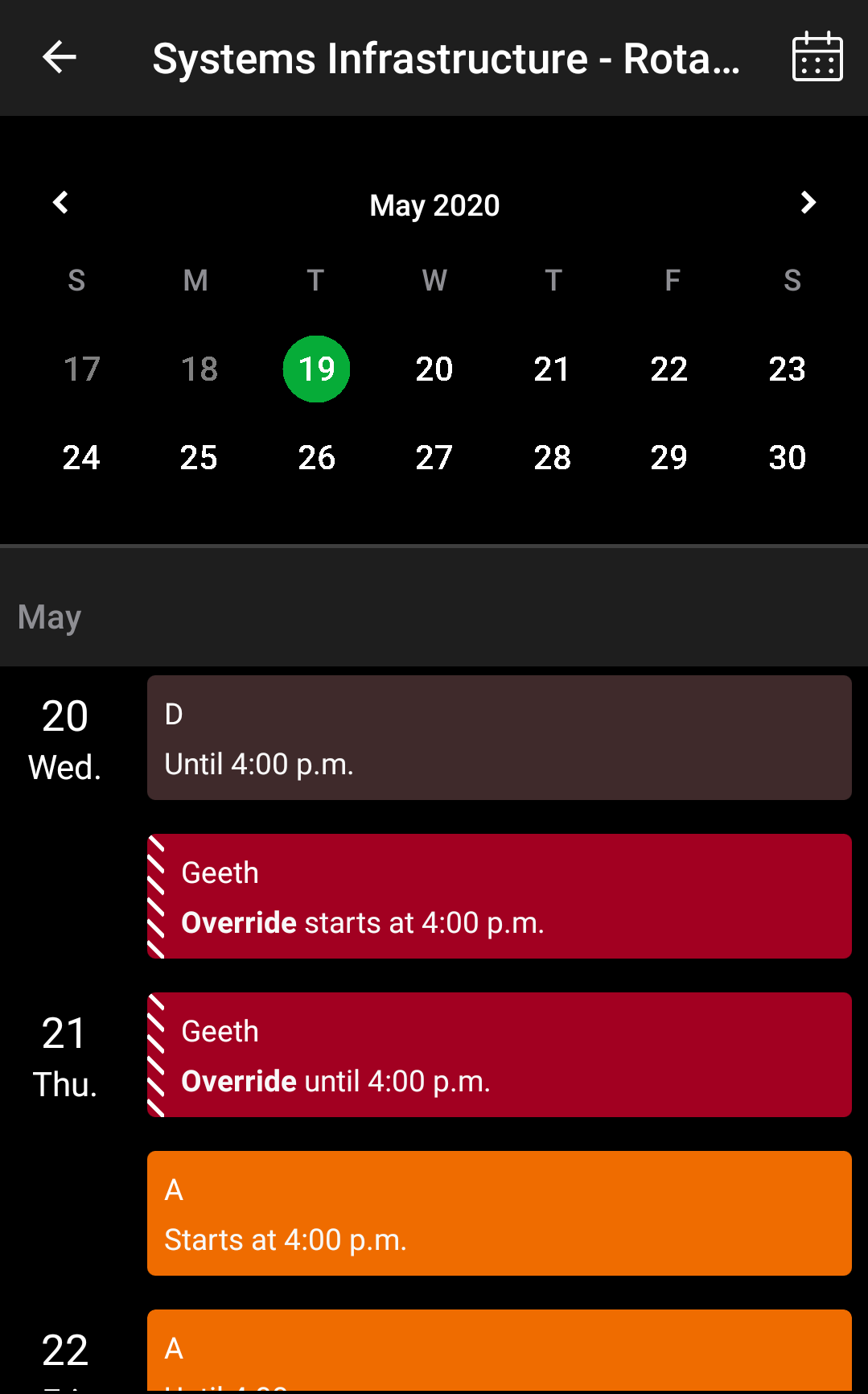The image size is (868, 1394).
Task: Select May 20 in the calendar
Action: point(434,369)
